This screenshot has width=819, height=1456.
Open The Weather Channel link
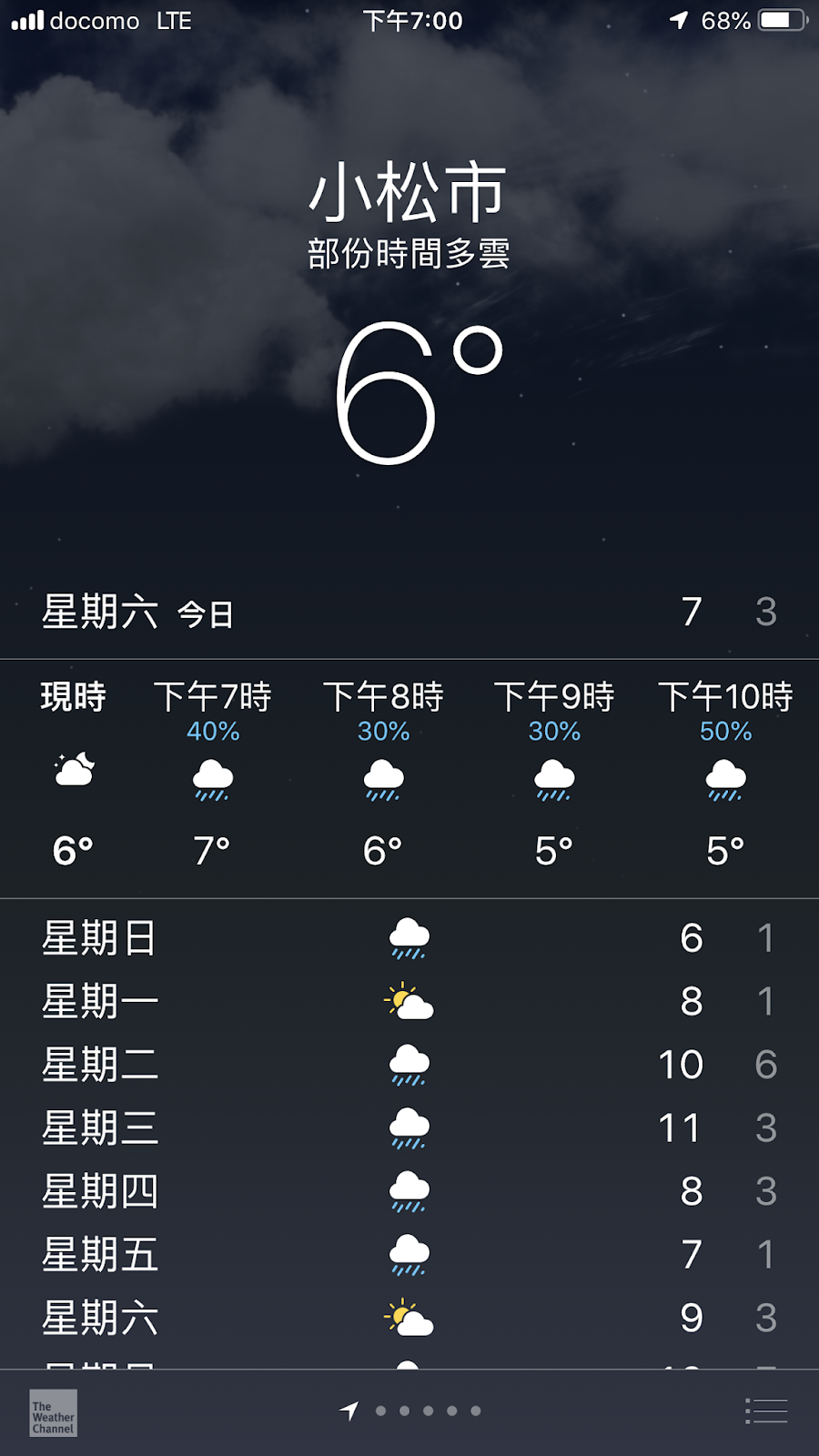[x=53, y=1412]
